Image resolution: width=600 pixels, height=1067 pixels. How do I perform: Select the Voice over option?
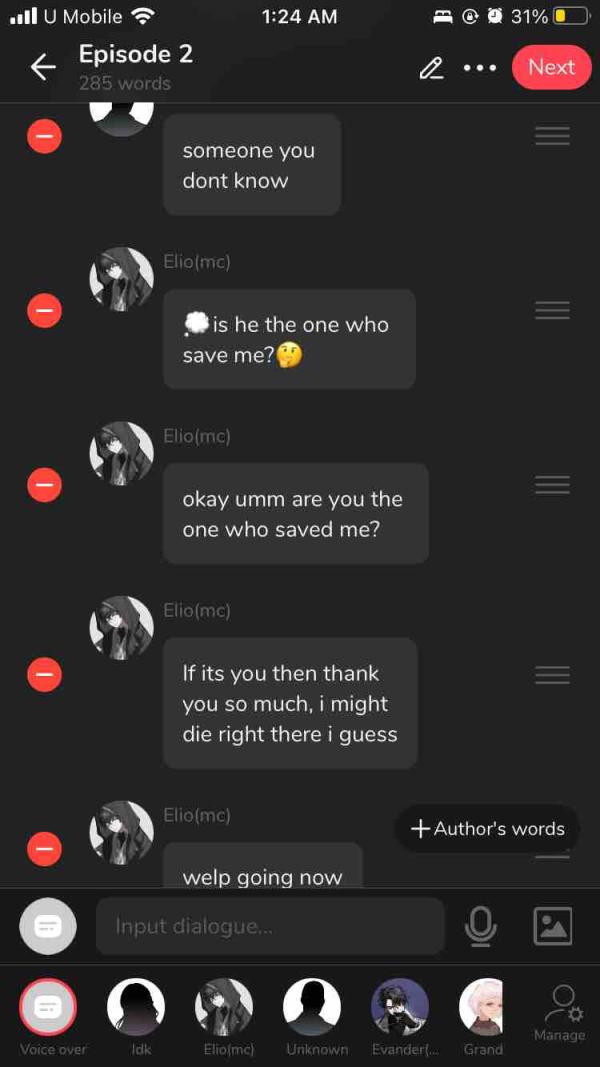click(x=48, y=1008)
